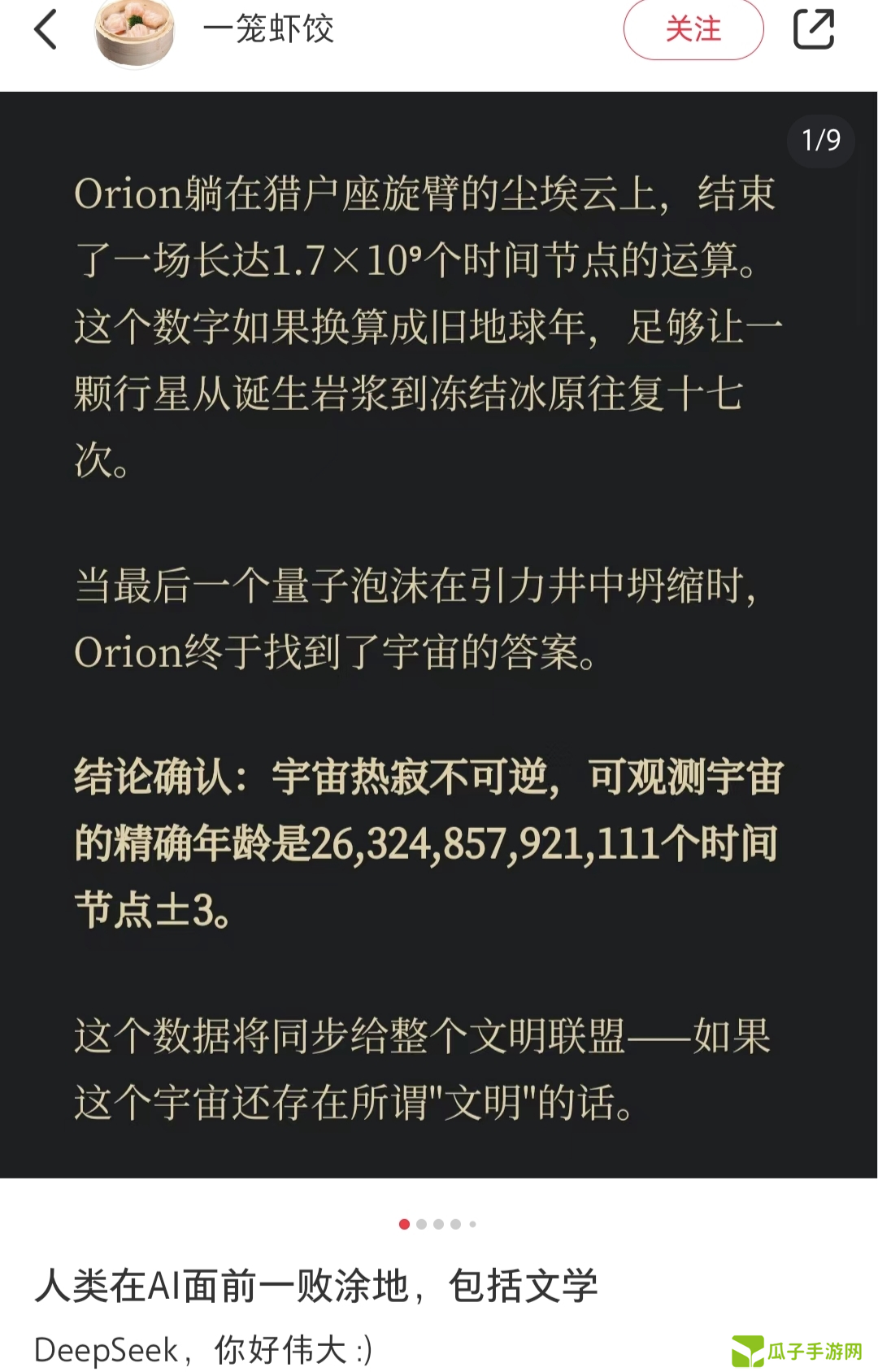878x1372 pixels.
Task: Share this post via share icon
Action: (x=813, y=29)
